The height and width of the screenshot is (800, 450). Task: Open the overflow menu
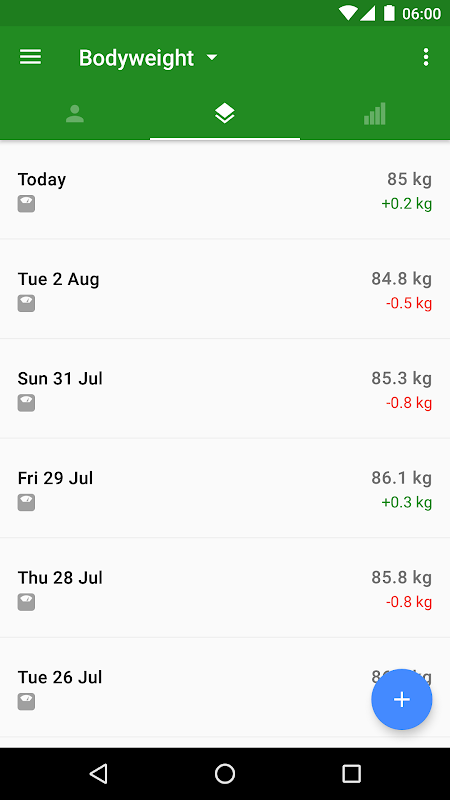point(426,57)
